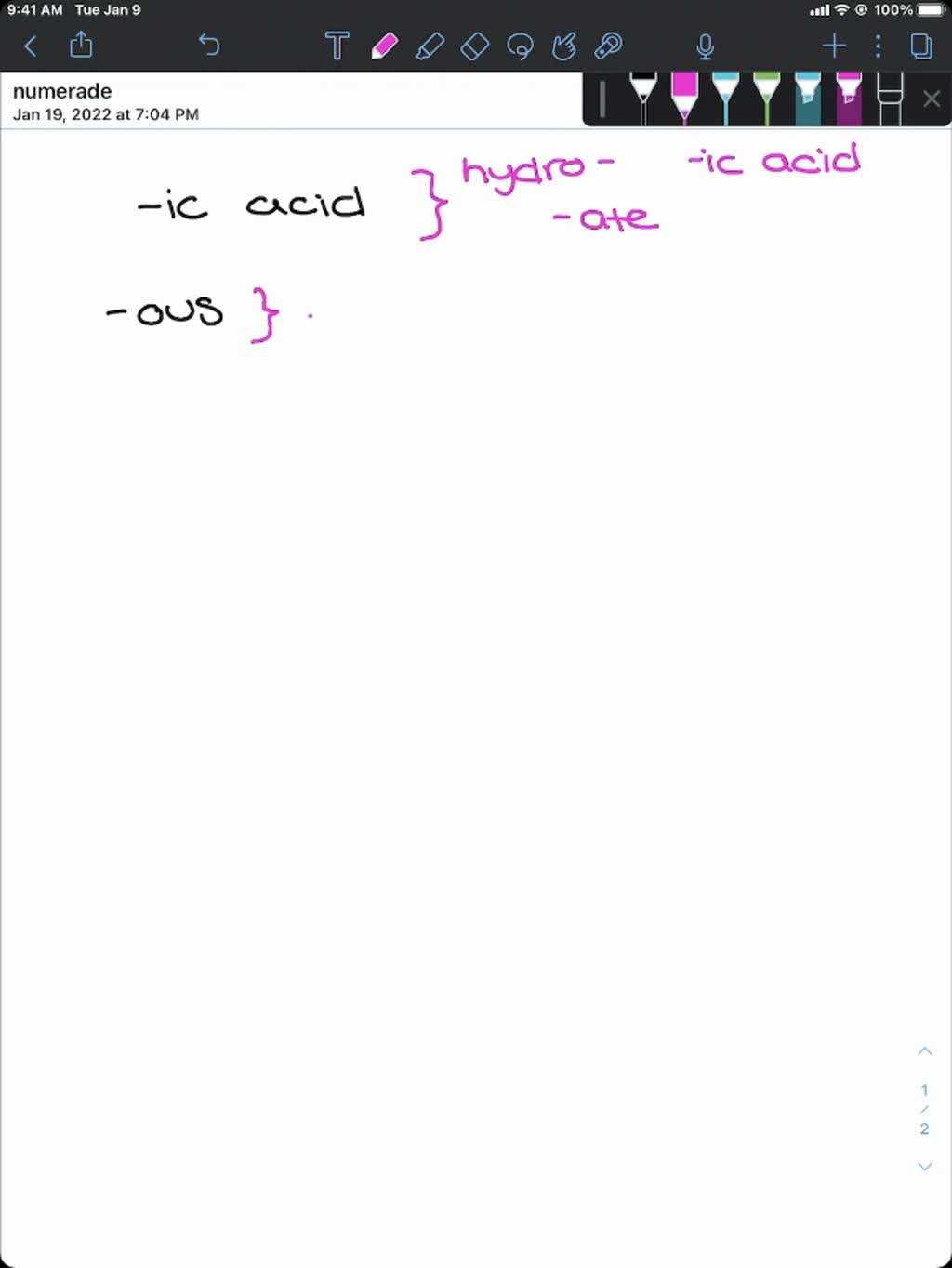Image resolution: width=952 pixels, height=1268 pixels.
Task: Switch to the black pen swatch
Action: (x=641, y=98)
